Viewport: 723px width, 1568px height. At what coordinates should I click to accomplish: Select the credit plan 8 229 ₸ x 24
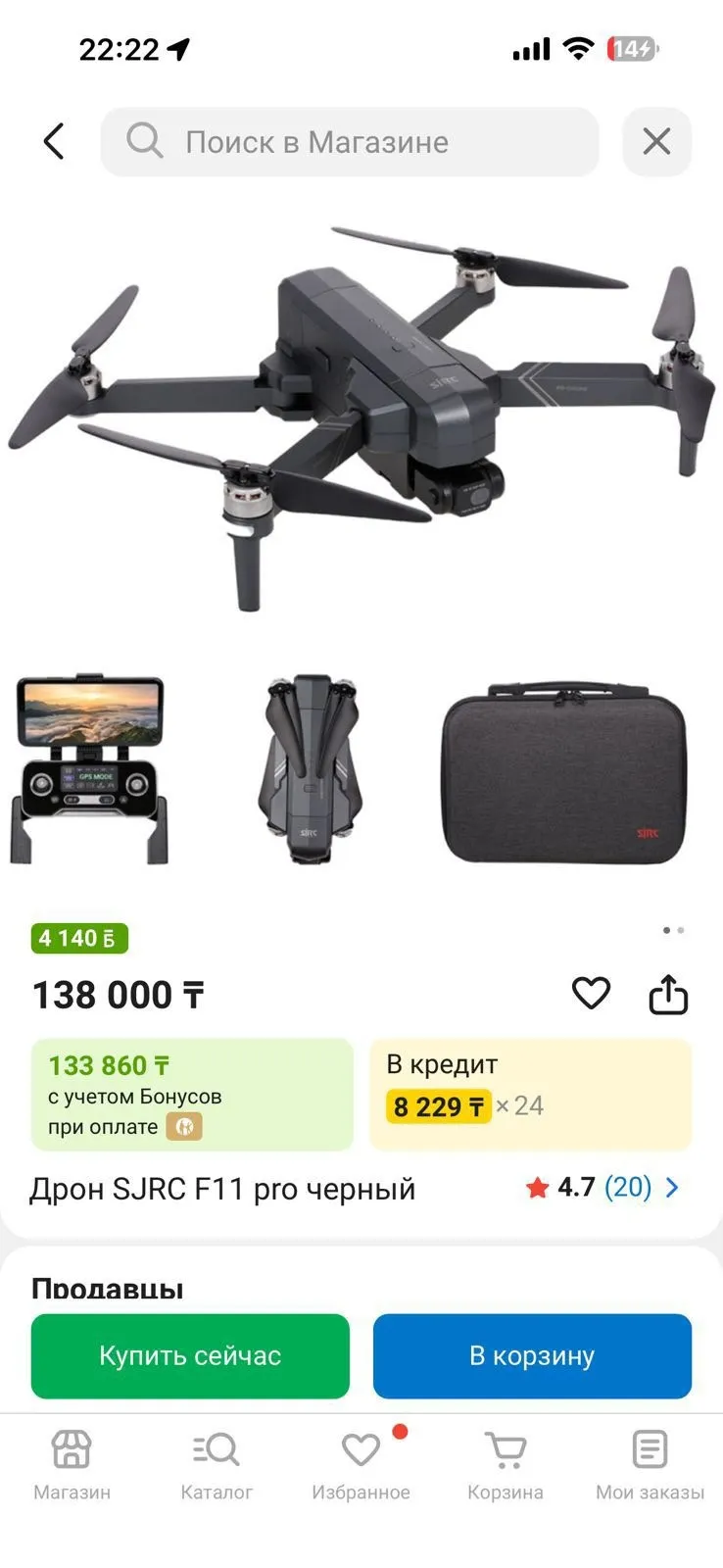click(x=530, y=1095)
